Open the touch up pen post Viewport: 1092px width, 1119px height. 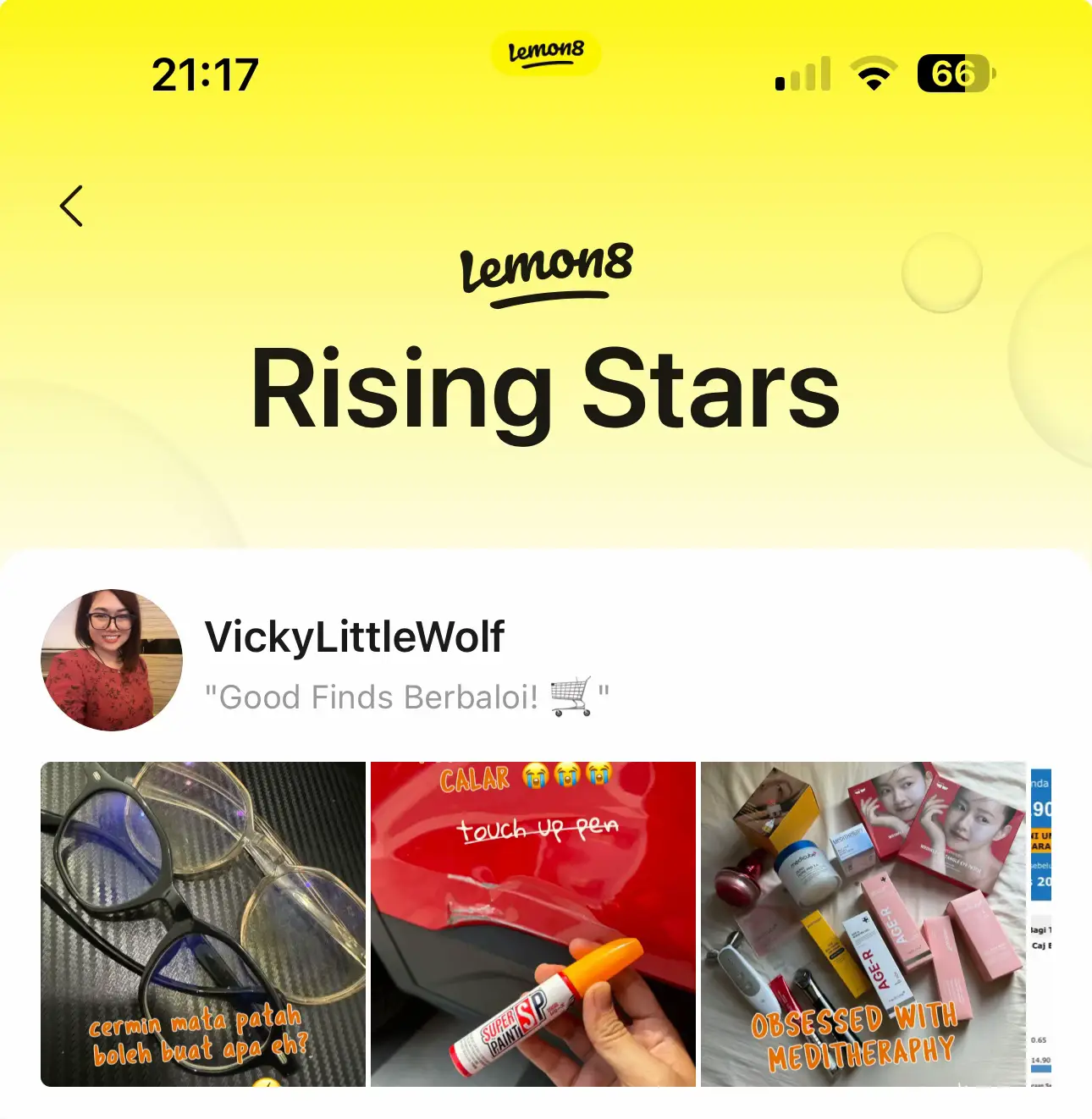533,923
